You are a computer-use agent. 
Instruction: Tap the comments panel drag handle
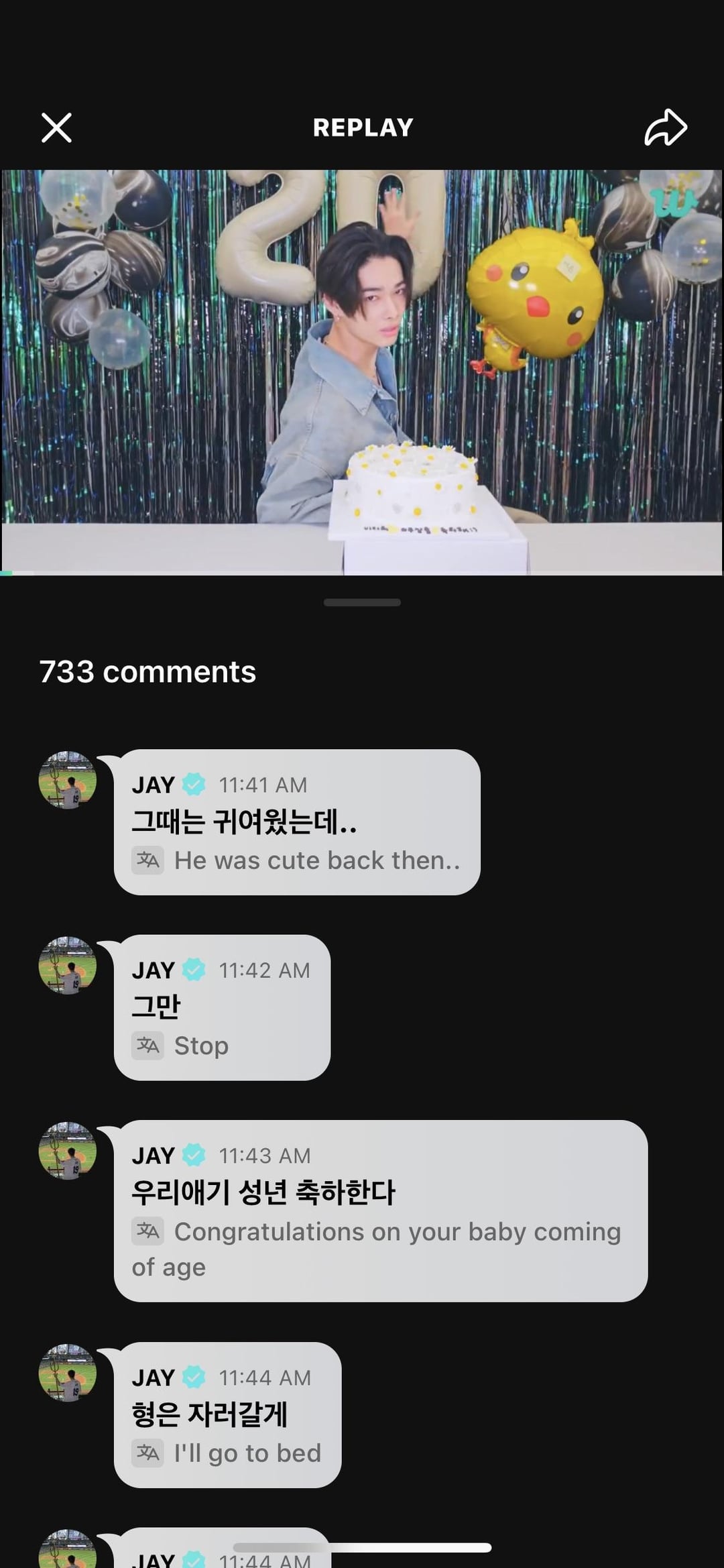(x=362, y=602)
